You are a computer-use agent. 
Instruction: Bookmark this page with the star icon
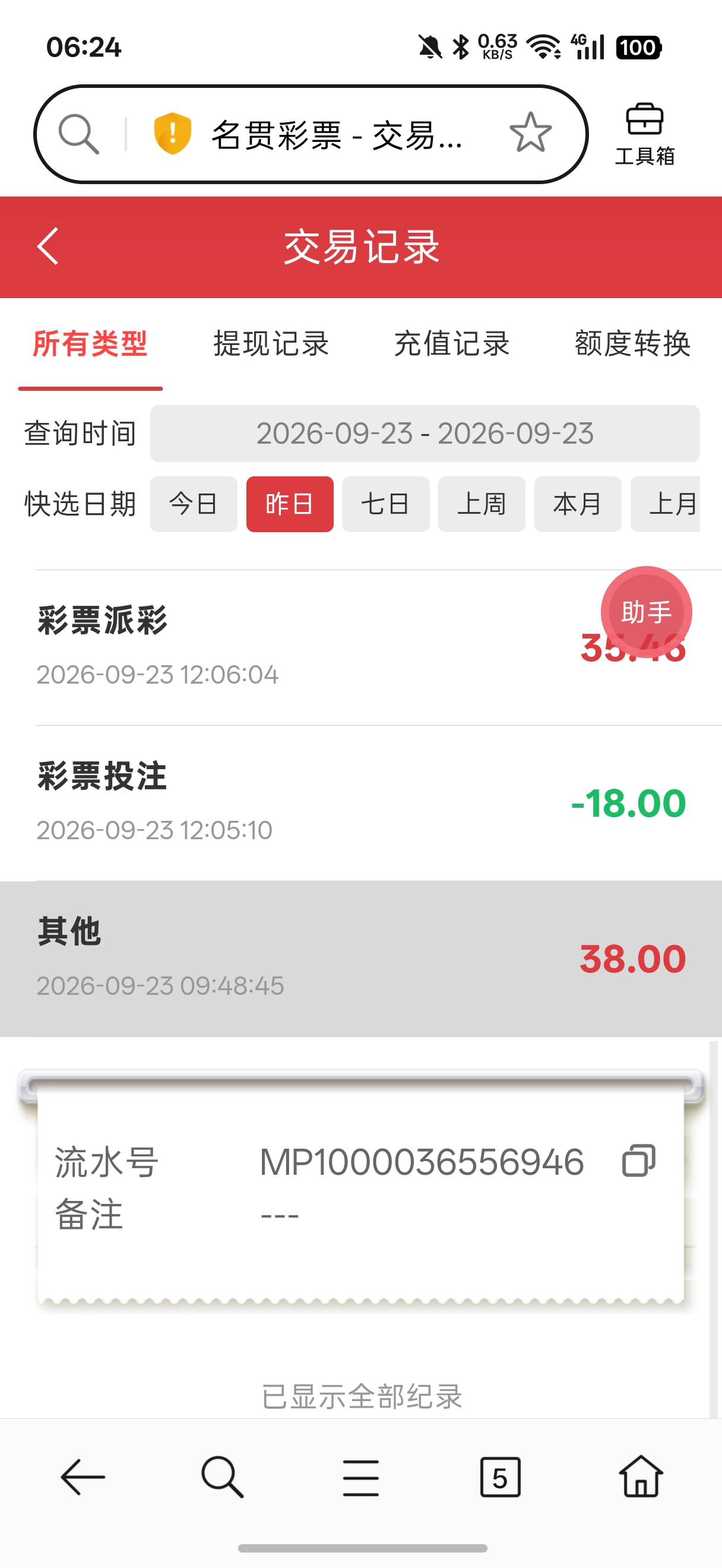click(x=530, y=133)
